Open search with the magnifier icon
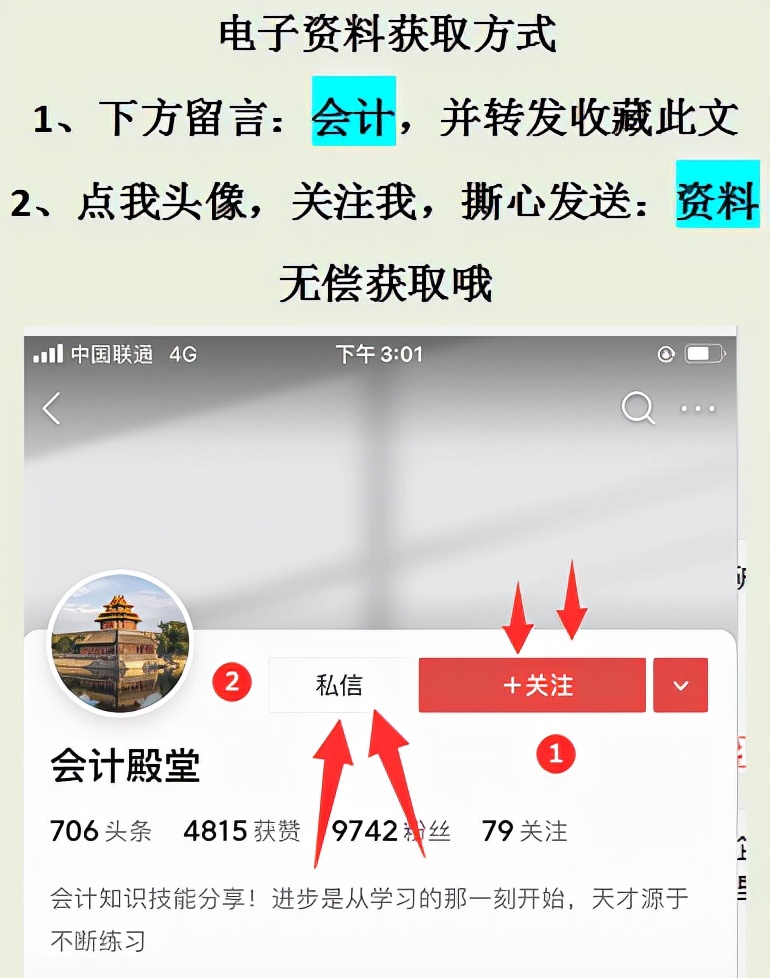 638,408
